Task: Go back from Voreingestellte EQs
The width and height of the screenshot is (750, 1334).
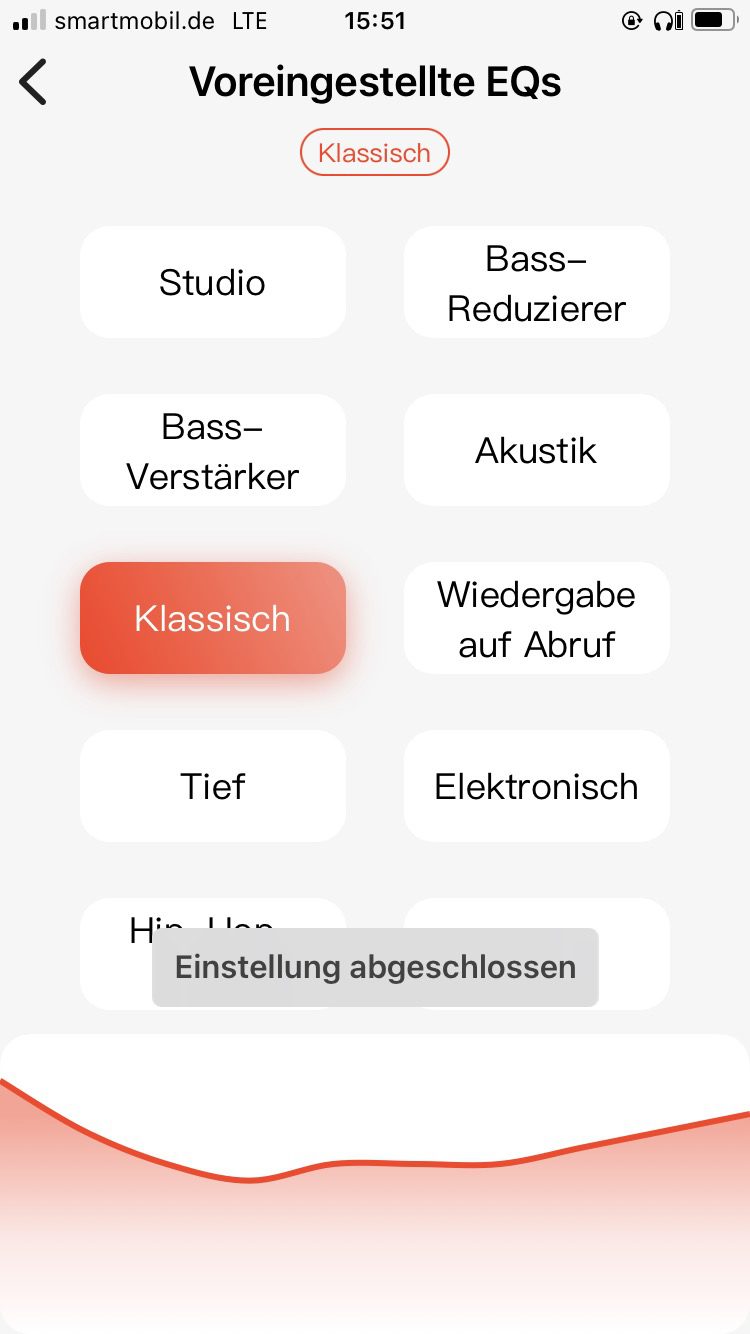Action: pyautogui.click(x=34, y=82)
